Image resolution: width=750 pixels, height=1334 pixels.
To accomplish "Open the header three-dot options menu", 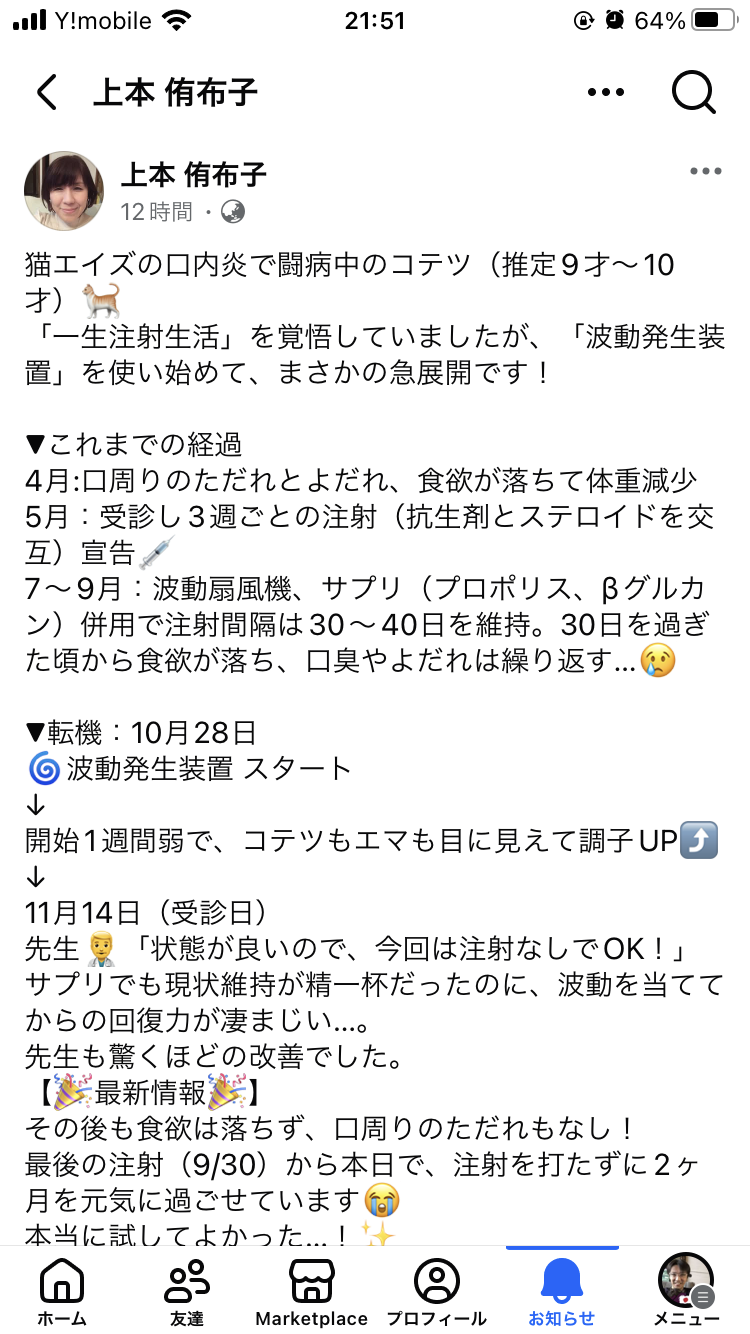I will pos(606,93).
